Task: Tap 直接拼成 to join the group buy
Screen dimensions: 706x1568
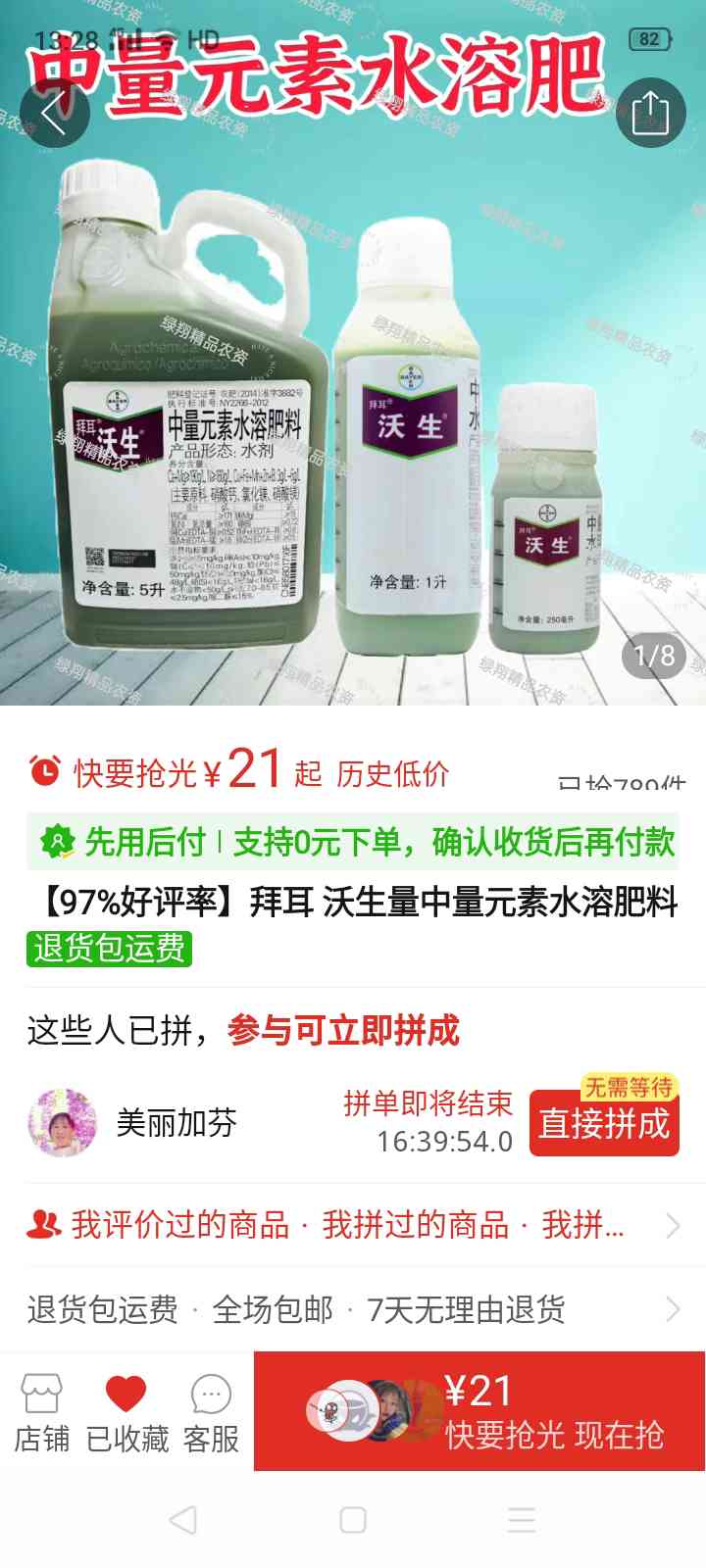Action: pyautogui.click(x=604, y=1123)
